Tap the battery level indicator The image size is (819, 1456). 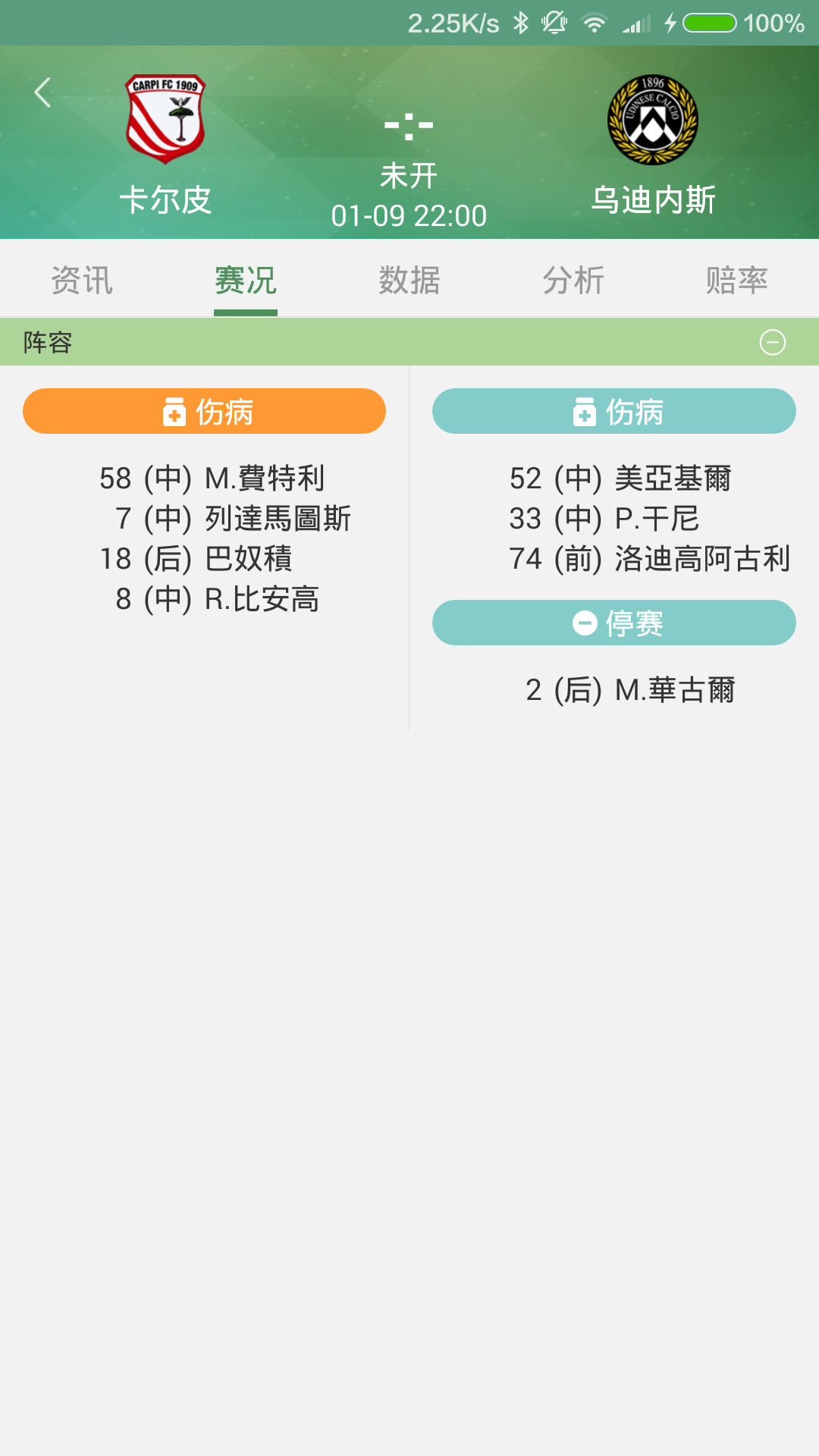[709, 23]
